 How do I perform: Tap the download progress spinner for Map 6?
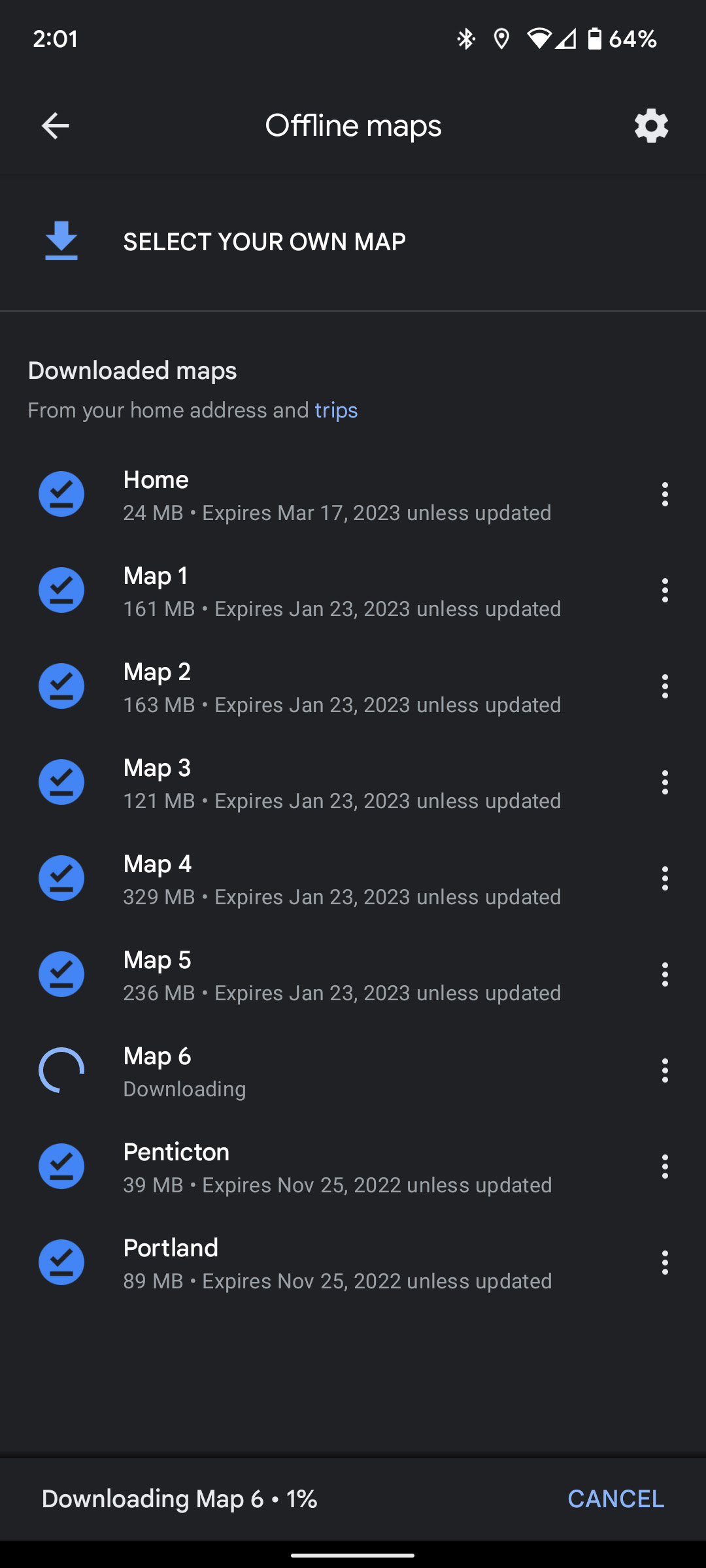(61, 1070)
